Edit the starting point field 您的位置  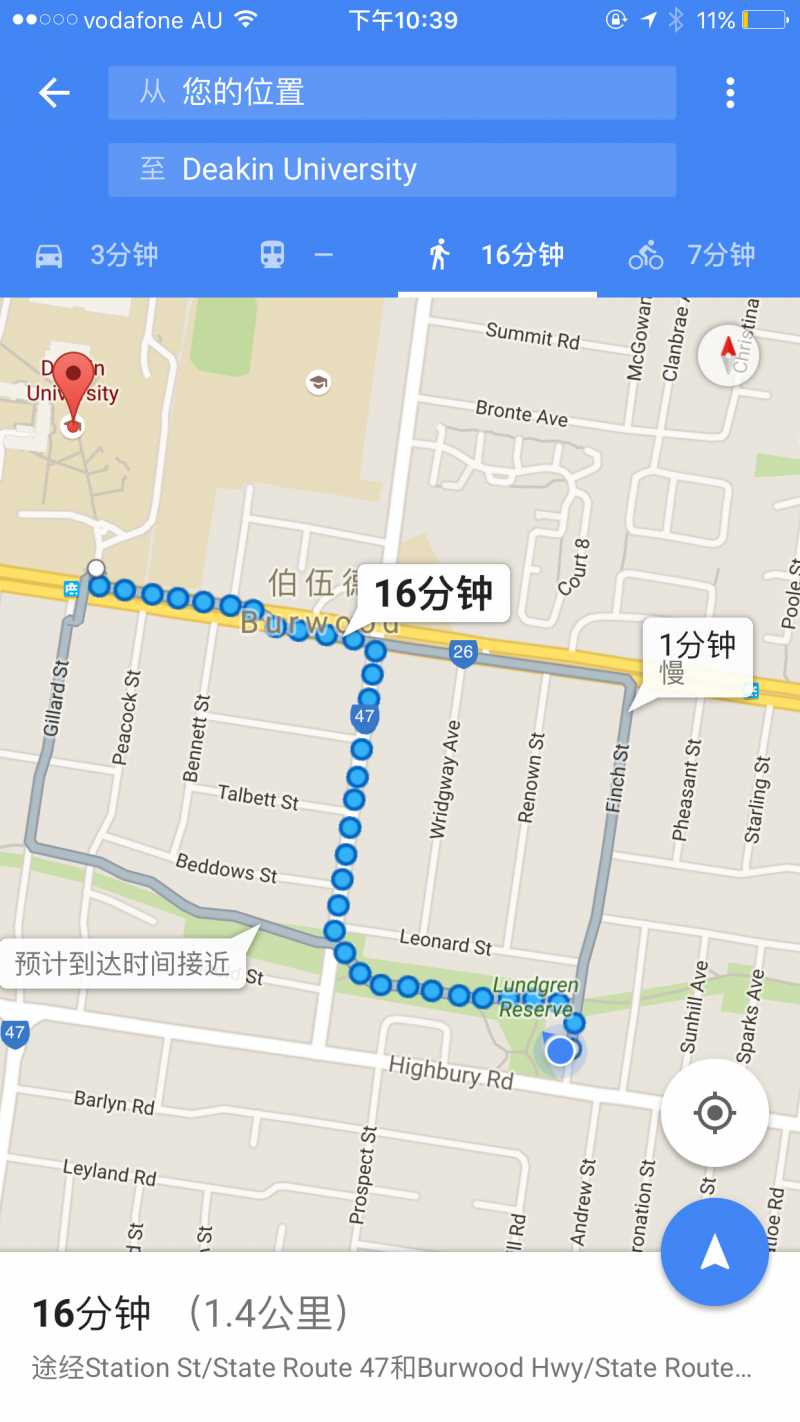(391, 93)
